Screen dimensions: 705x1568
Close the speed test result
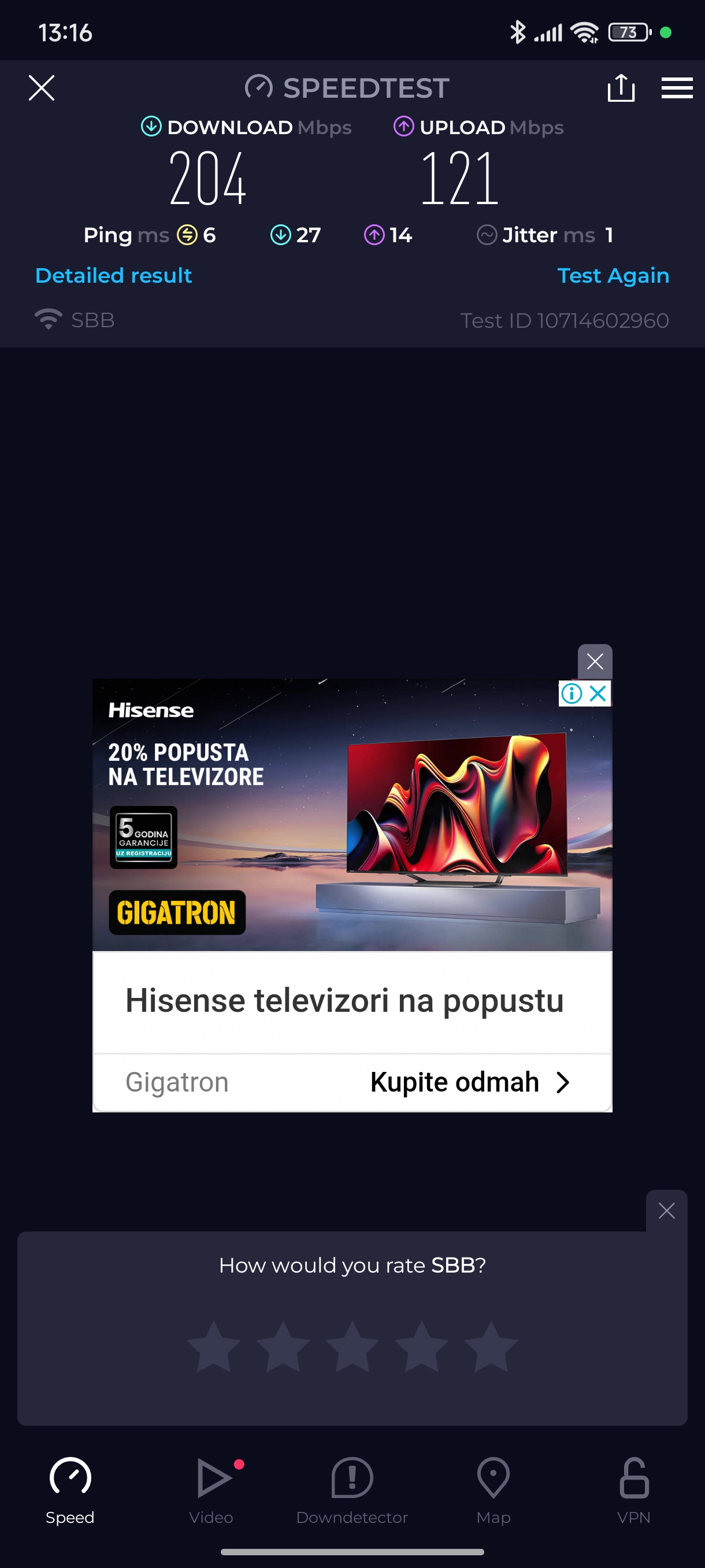42,88
